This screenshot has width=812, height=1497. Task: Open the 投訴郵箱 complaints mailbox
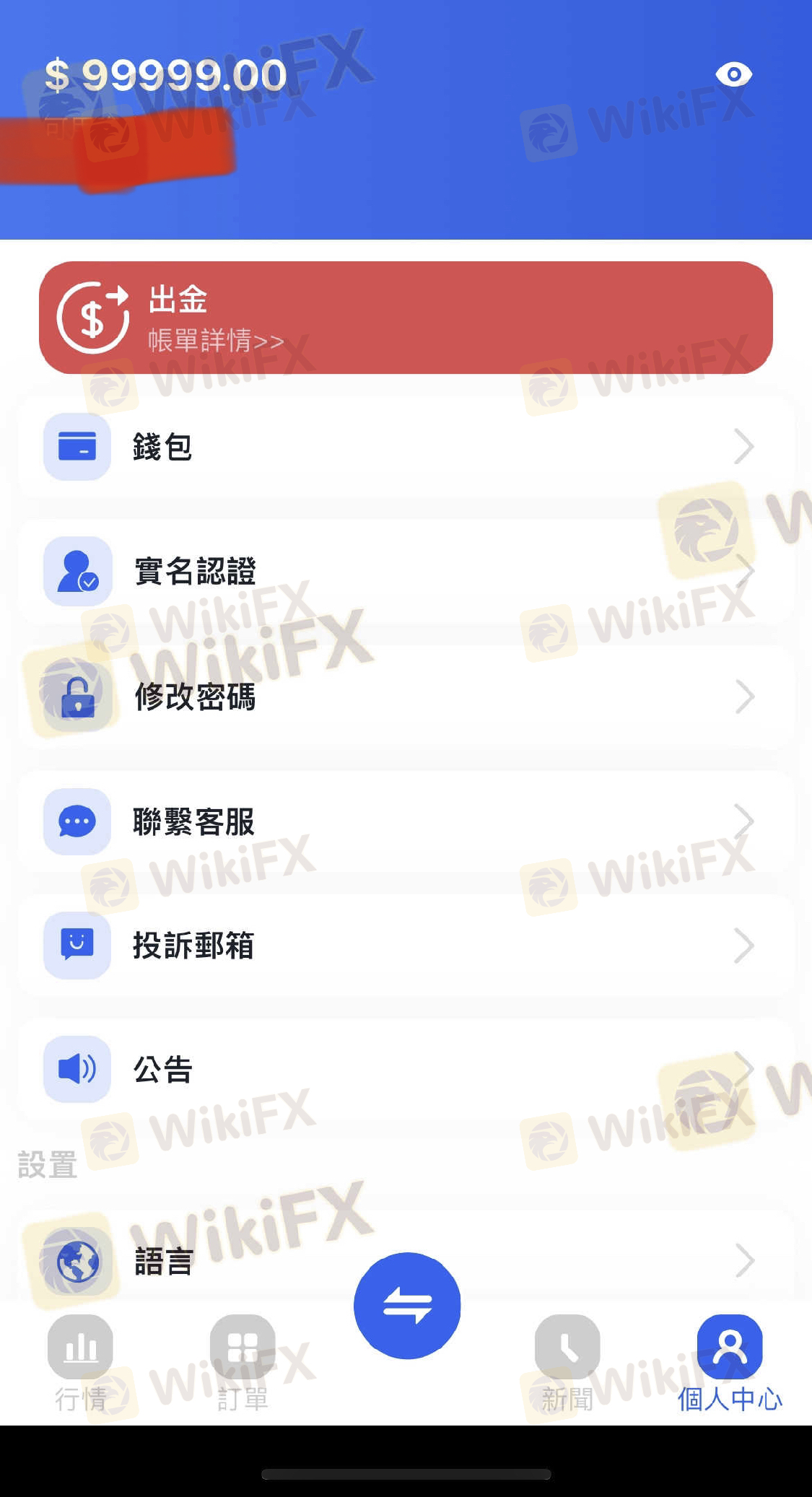pos(406,946)
